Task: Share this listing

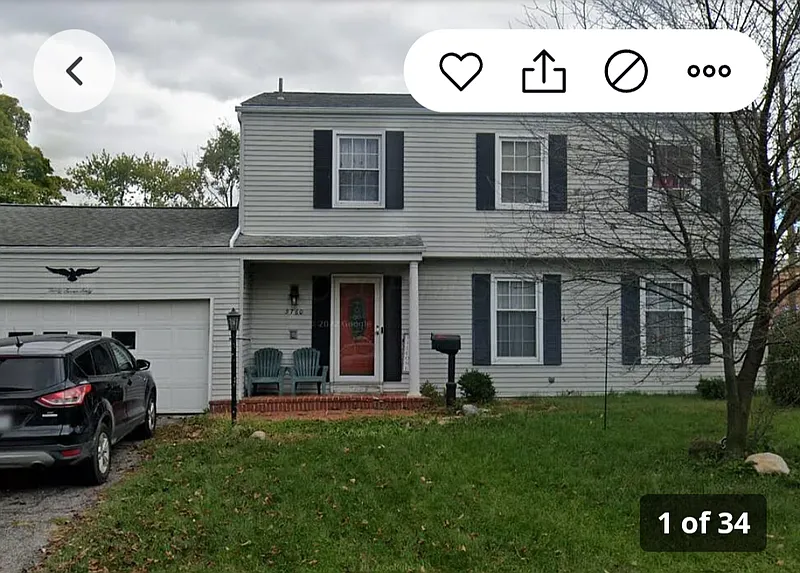Action: coord(544,71)
